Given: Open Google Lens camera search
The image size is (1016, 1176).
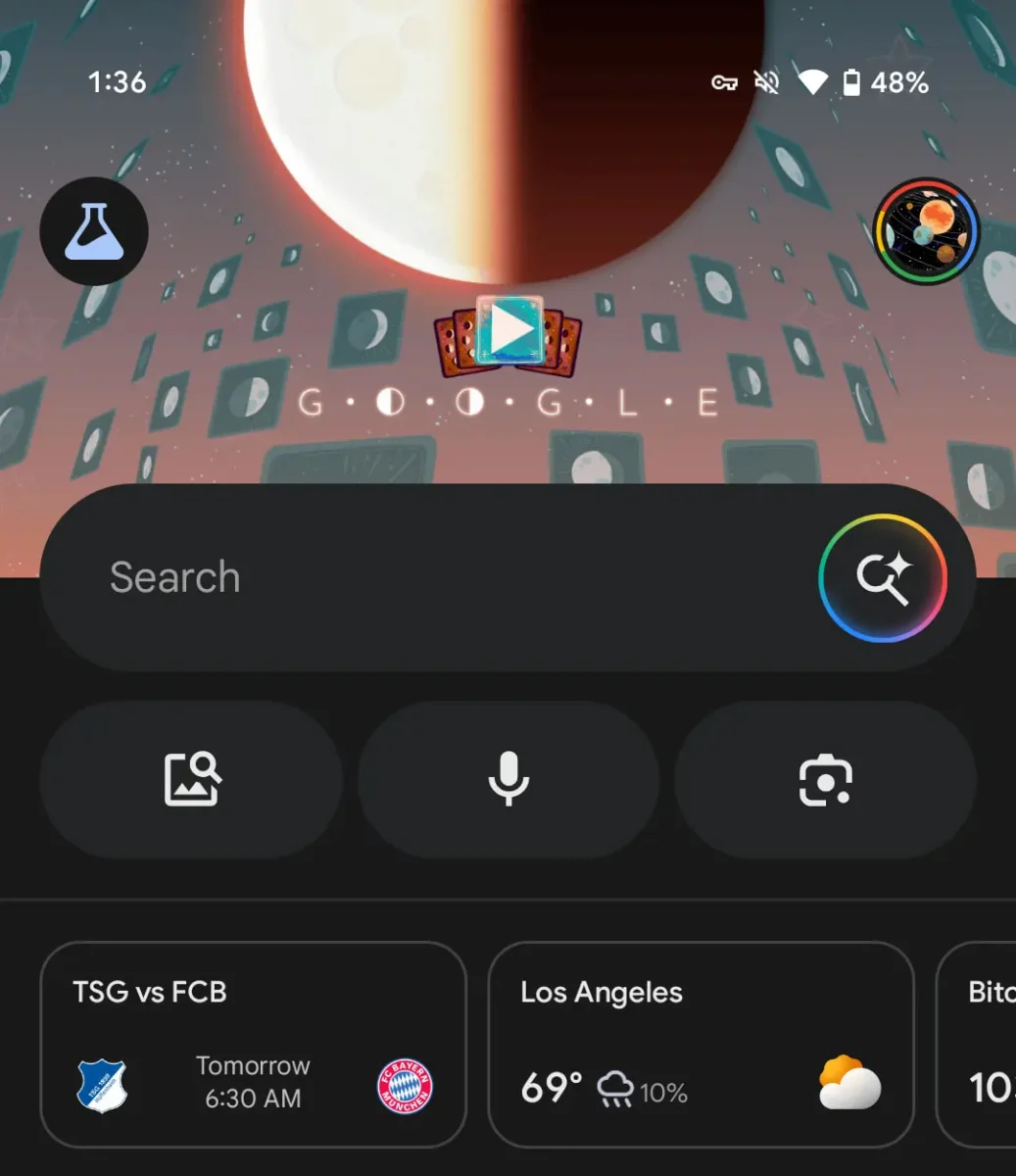Looking at the screenshot, I should tap(825, 780).
